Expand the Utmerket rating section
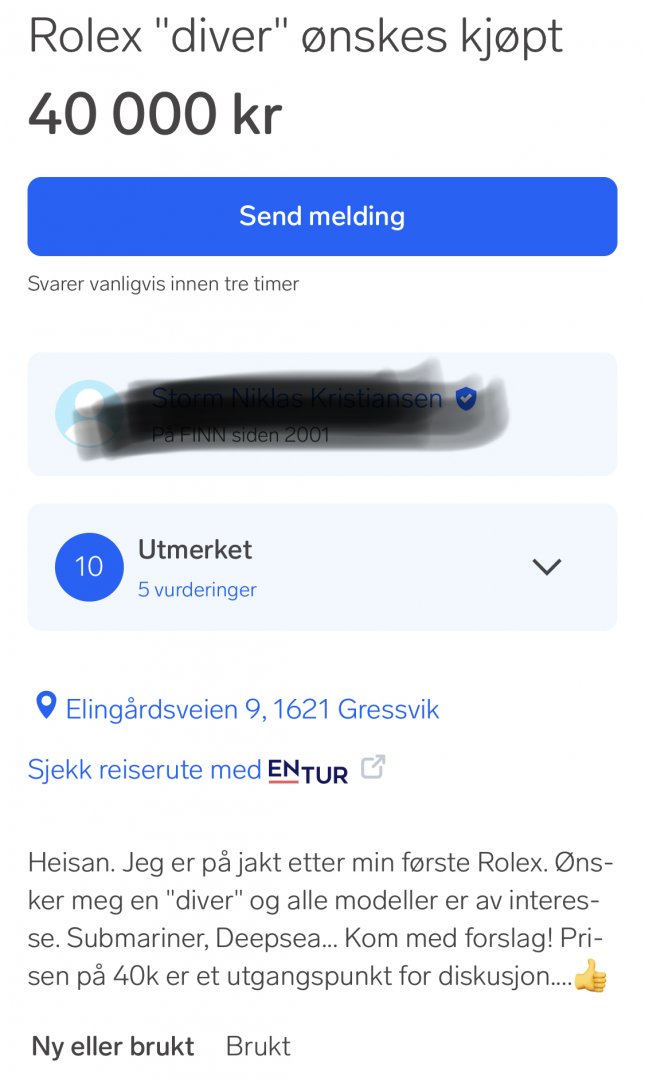This screenshot has width=645, height=1080. 546,567
